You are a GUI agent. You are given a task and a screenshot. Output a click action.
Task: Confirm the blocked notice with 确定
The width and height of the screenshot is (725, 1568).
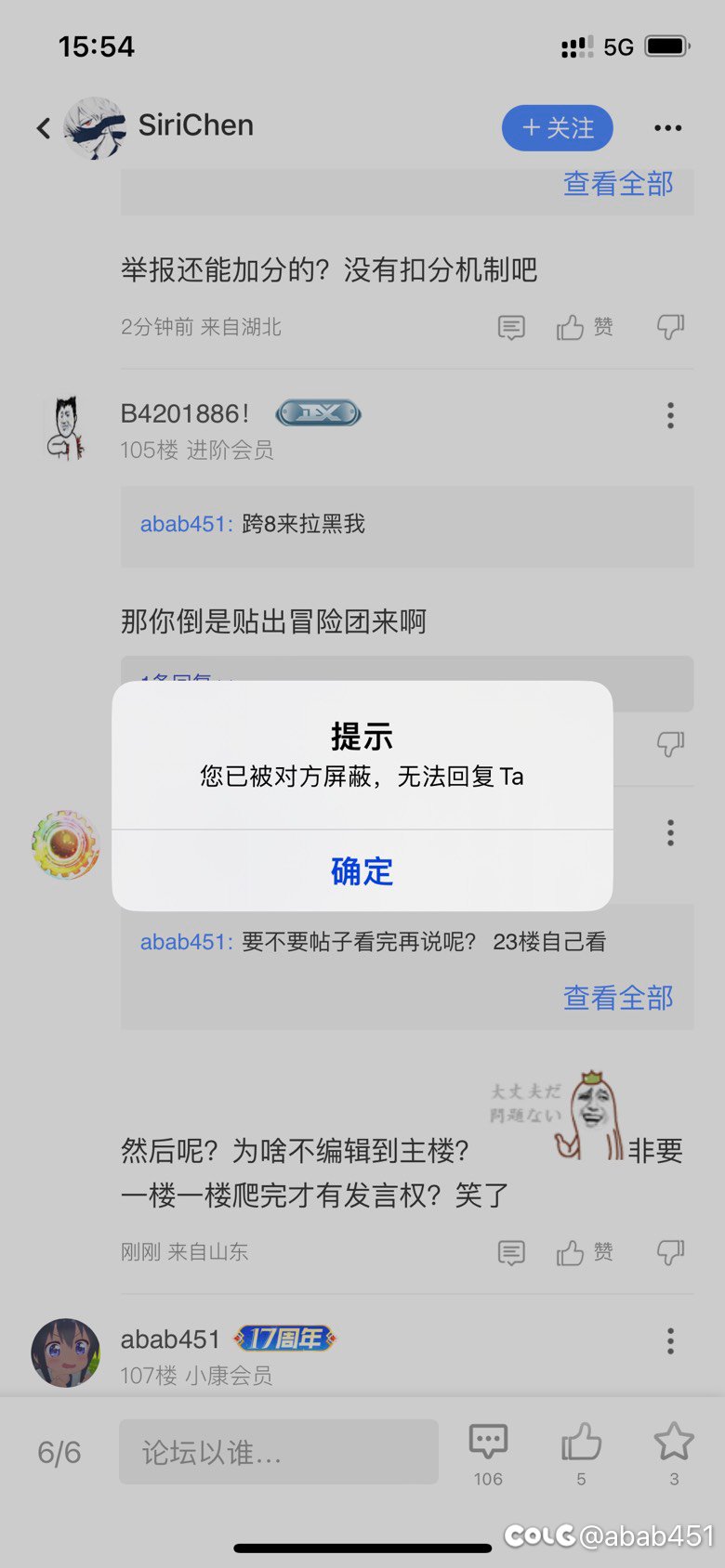362,871
